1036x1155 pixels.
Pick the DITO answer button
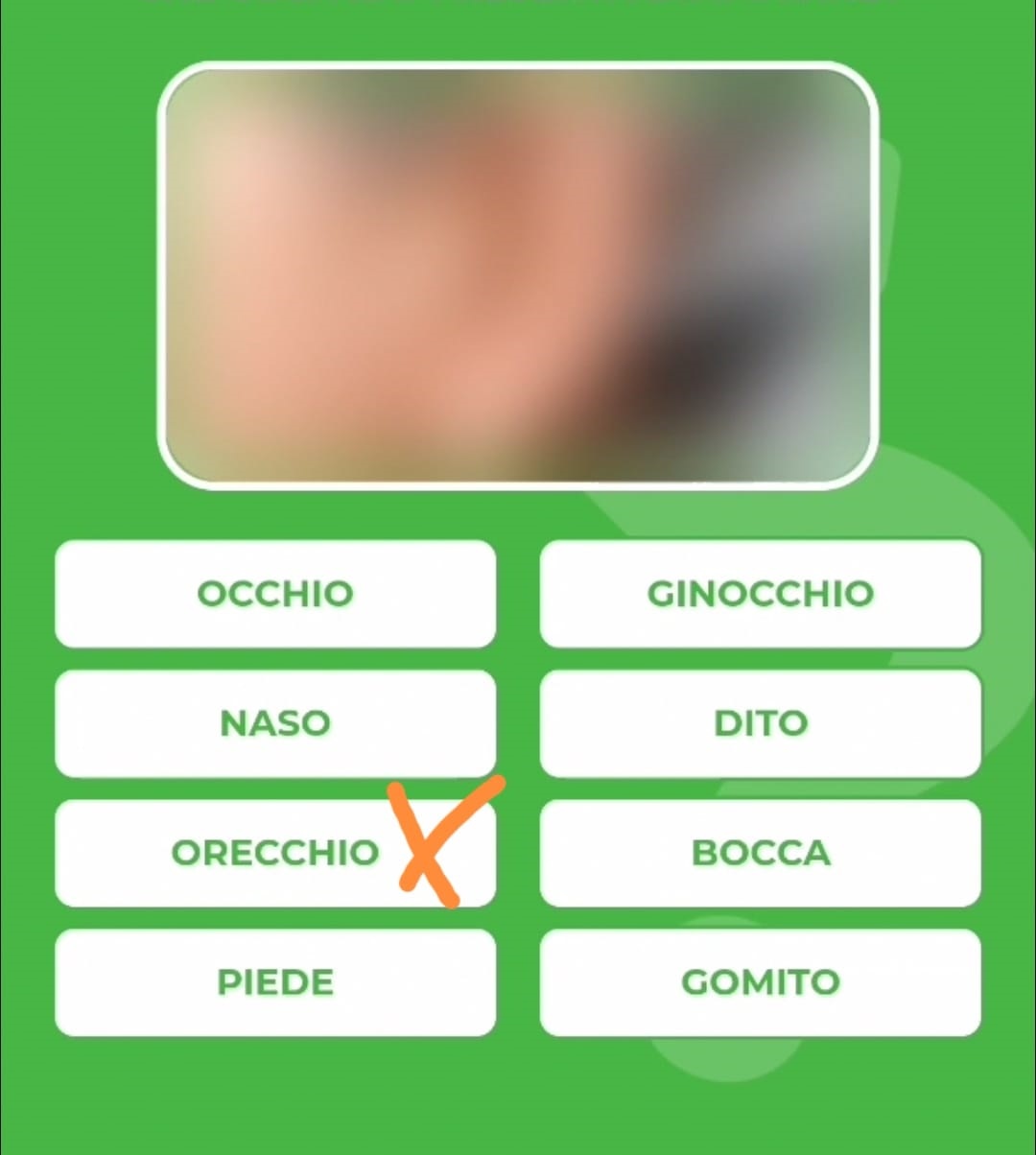coord(760,723)
